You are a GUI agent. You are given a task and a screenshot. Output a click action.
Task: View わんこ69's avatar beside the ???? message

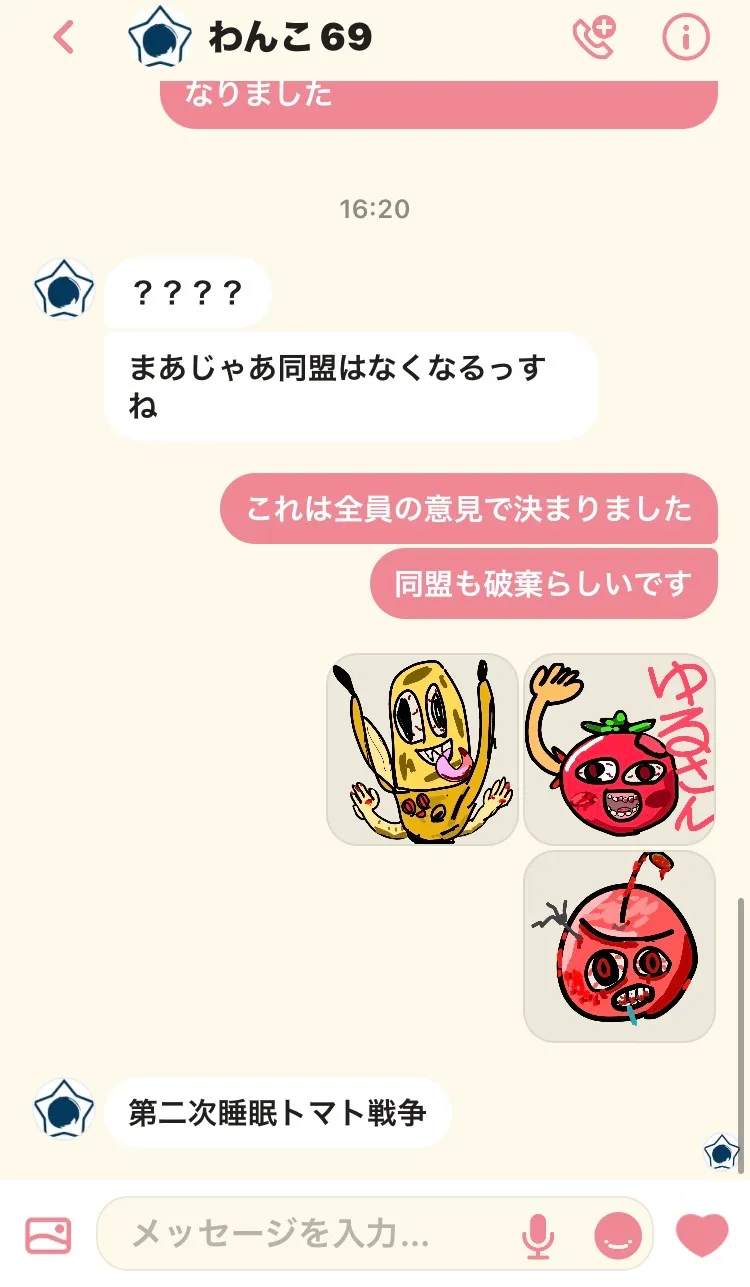coord(64,289)
